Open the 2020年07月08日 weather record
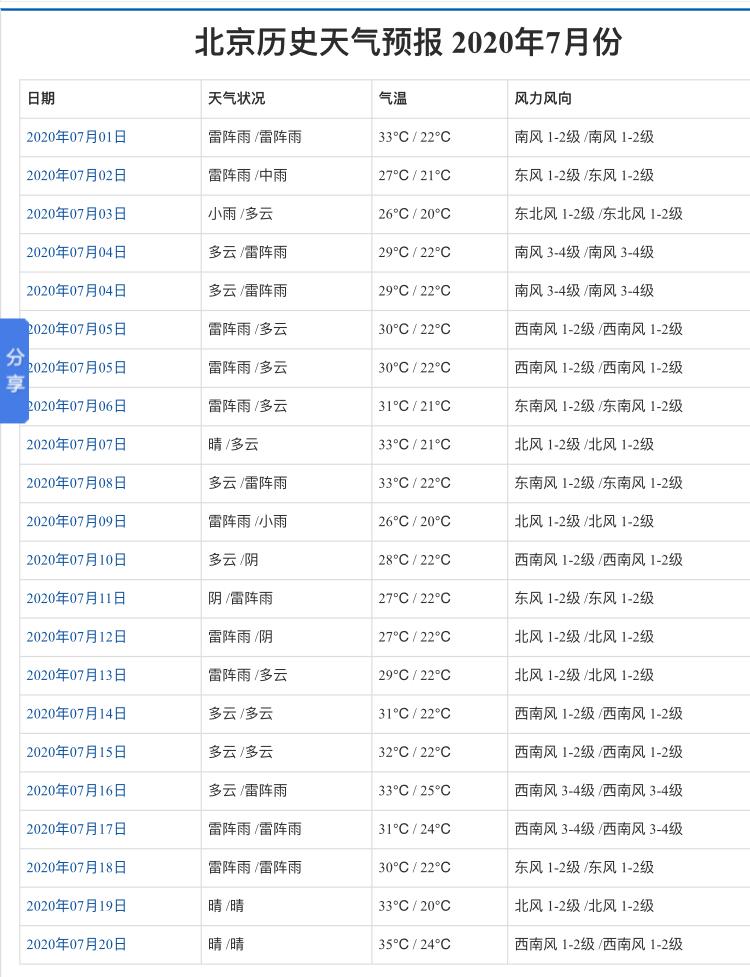This screenshot has height=977, width=750. pos(75,483)
